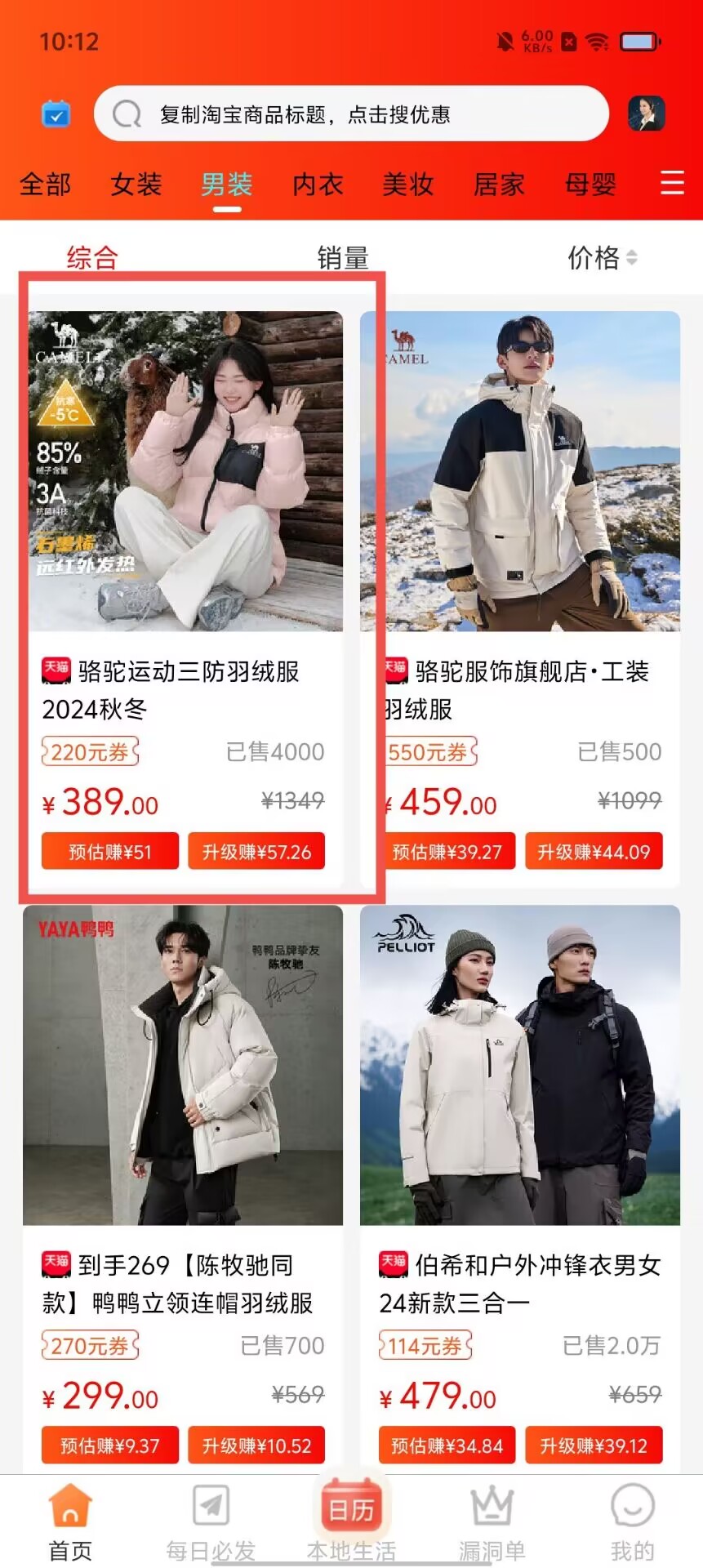The image size is (703, 1568).
Task: Tap 预估赚¥39.27 on the 459 yuan jacket
Action: [447, 852]
